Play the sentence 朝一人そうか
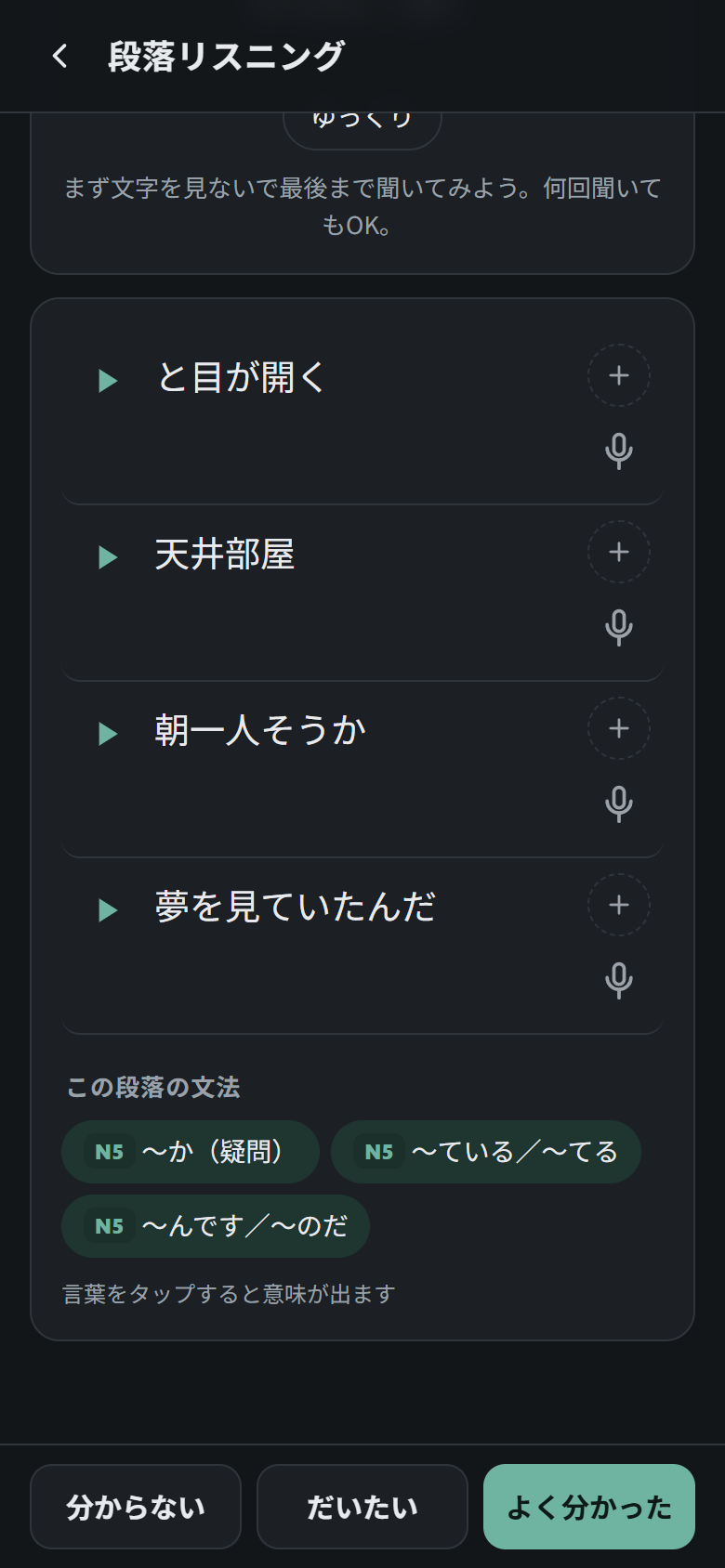 [108, 734]
